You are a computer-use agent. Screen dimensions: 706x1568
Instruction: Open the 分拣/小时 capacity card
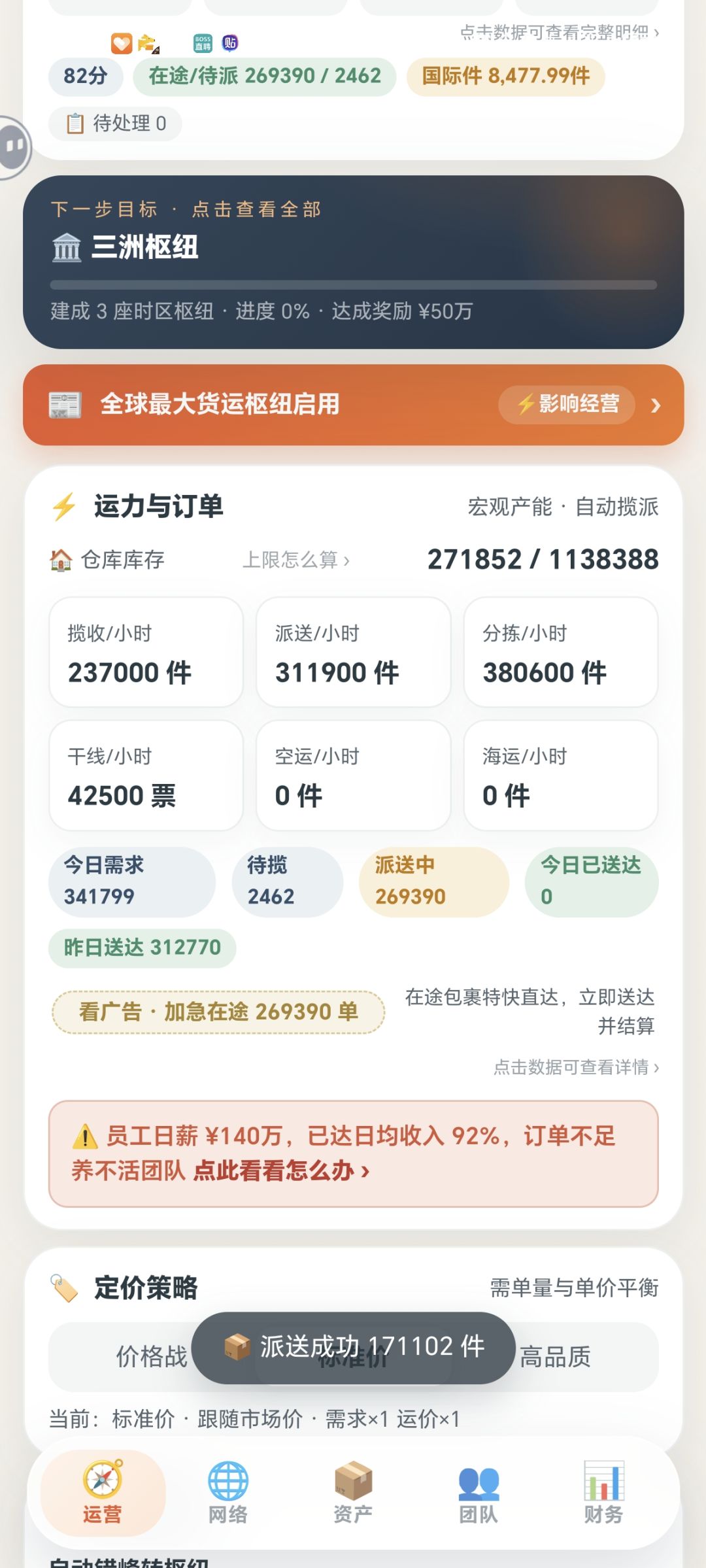click(x=561, y=652)
